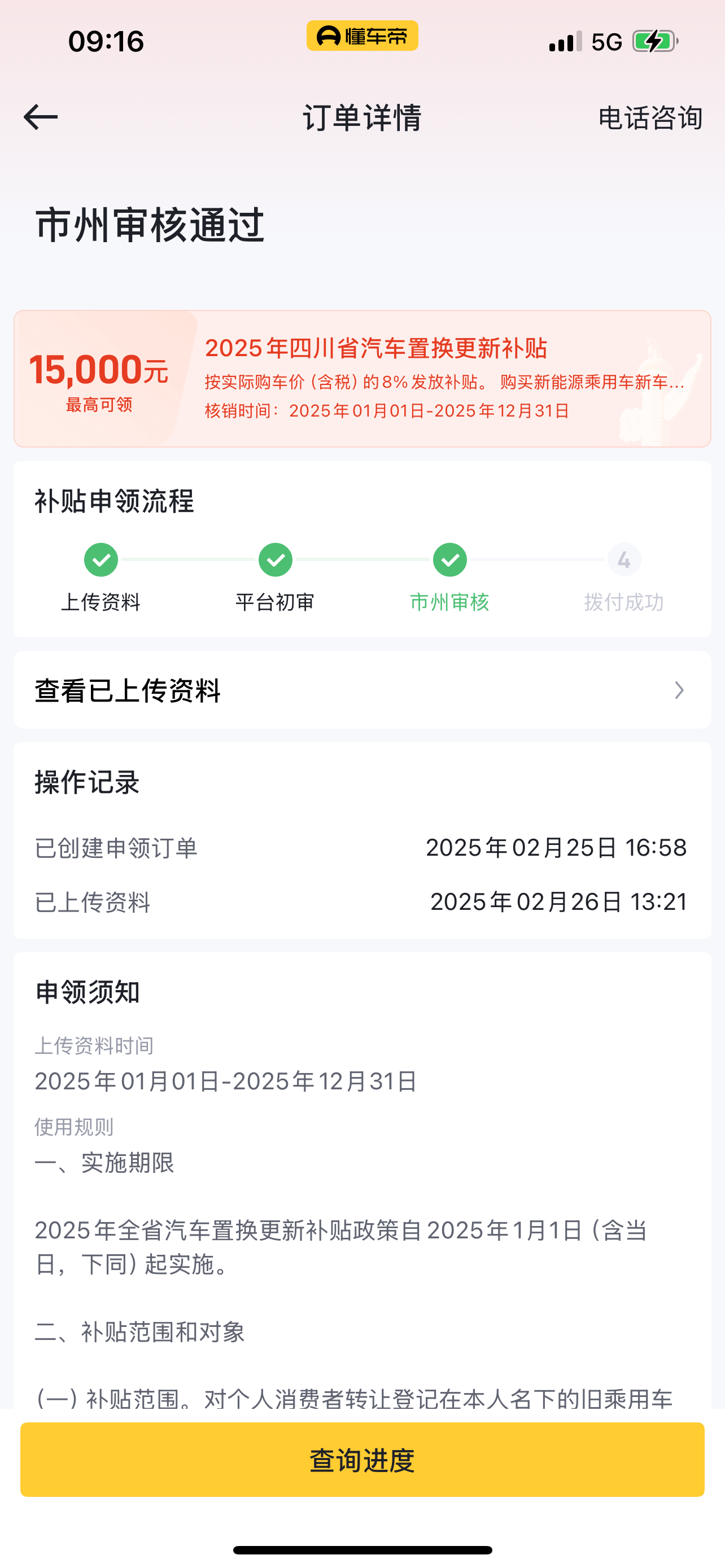Return to 懂车帝 via the status bar pill

(362, 37)
